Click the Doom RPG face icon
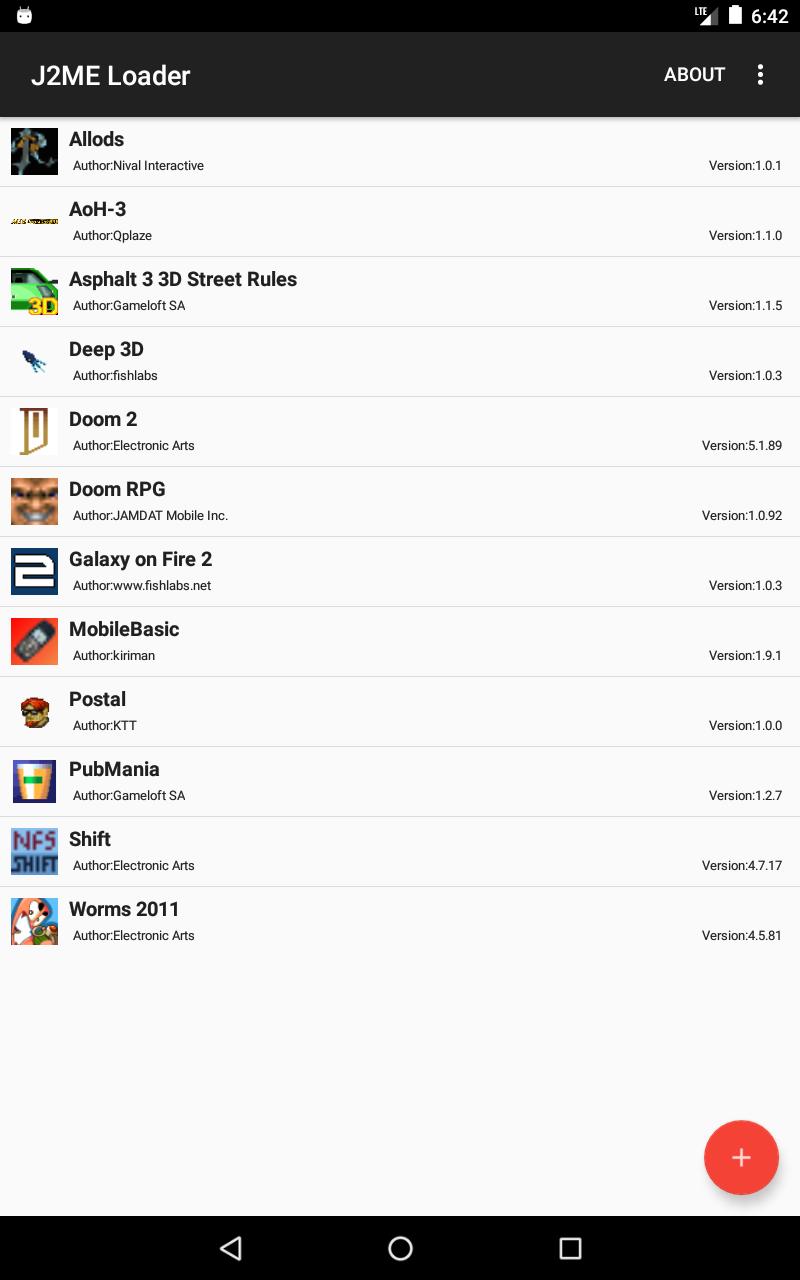This screenshot has width=800, height=1280. (34, 501)
